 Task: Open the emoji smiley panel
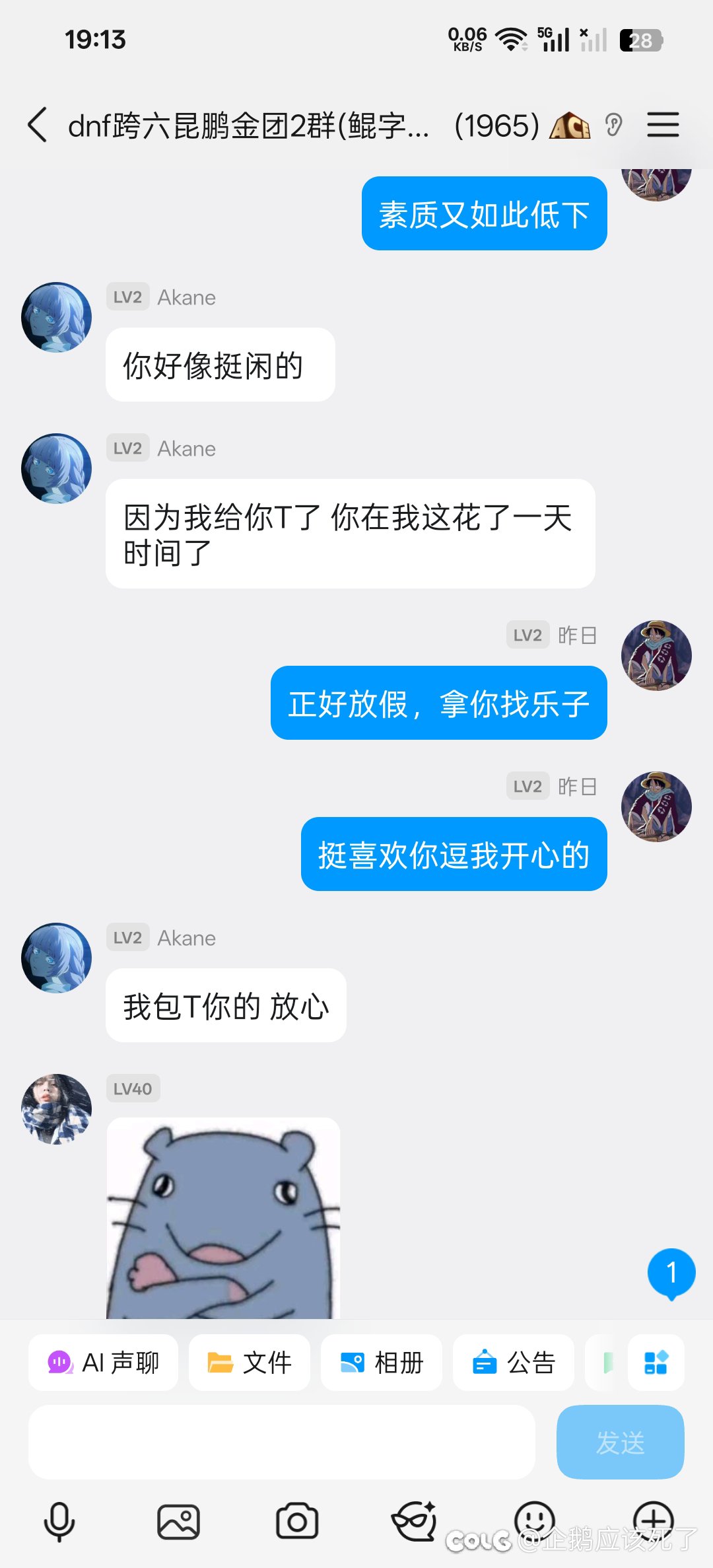534,1519
